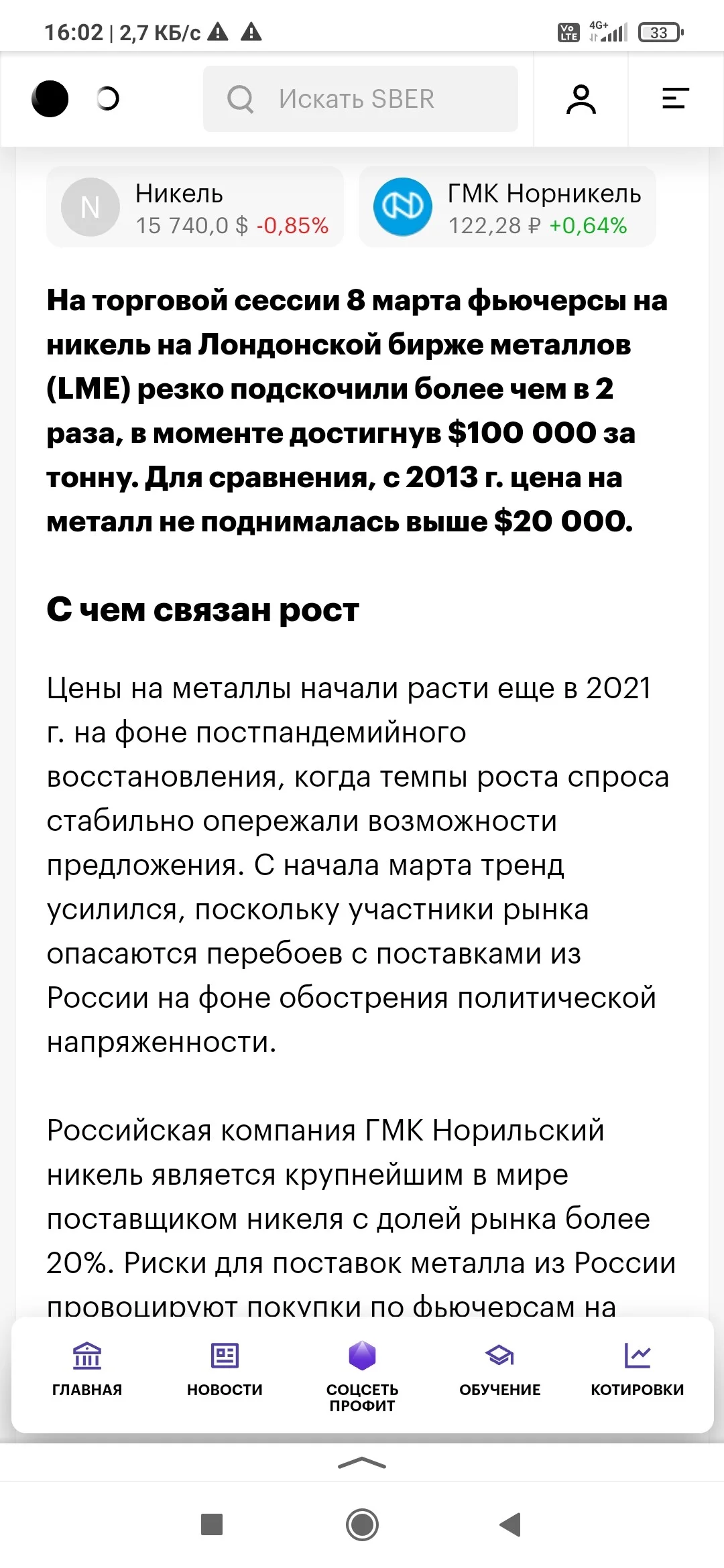Screen dimensions: 724x1568
Task: Open the Котировки tab
Action: [x=638, y=1369]
